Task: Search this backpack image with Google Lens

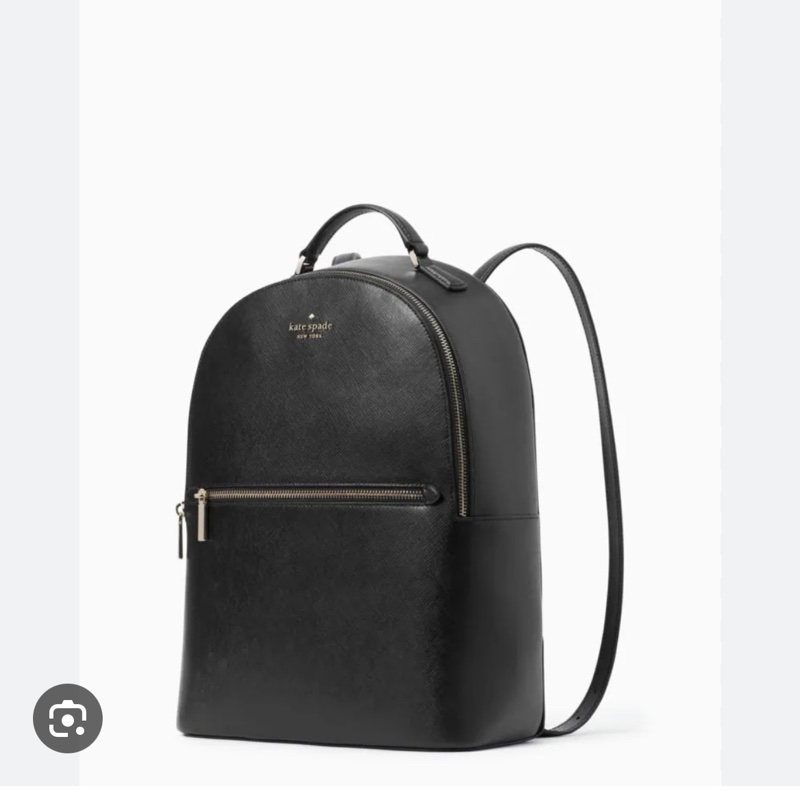Action: [68, 718]
